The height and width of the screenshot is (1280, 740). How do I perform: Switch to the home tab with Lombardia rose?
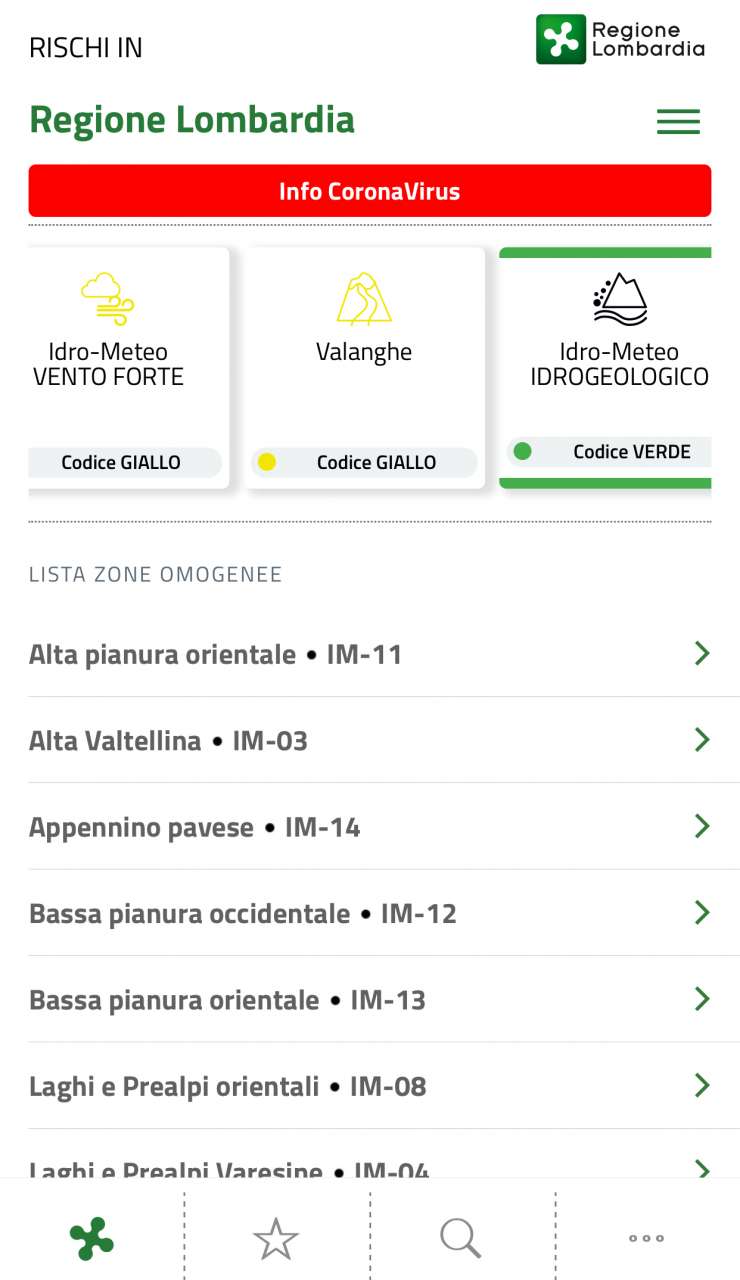(x=92, y=1238)
